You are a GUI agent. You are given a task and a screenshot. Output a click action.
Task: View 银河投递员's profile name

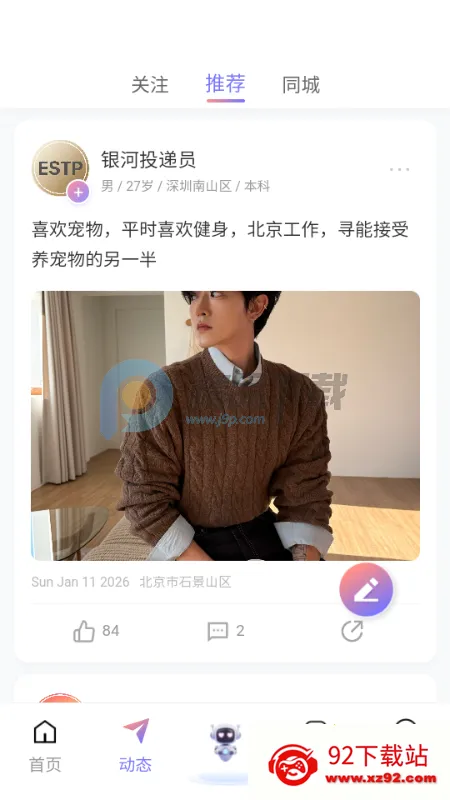tap(148, 160)
